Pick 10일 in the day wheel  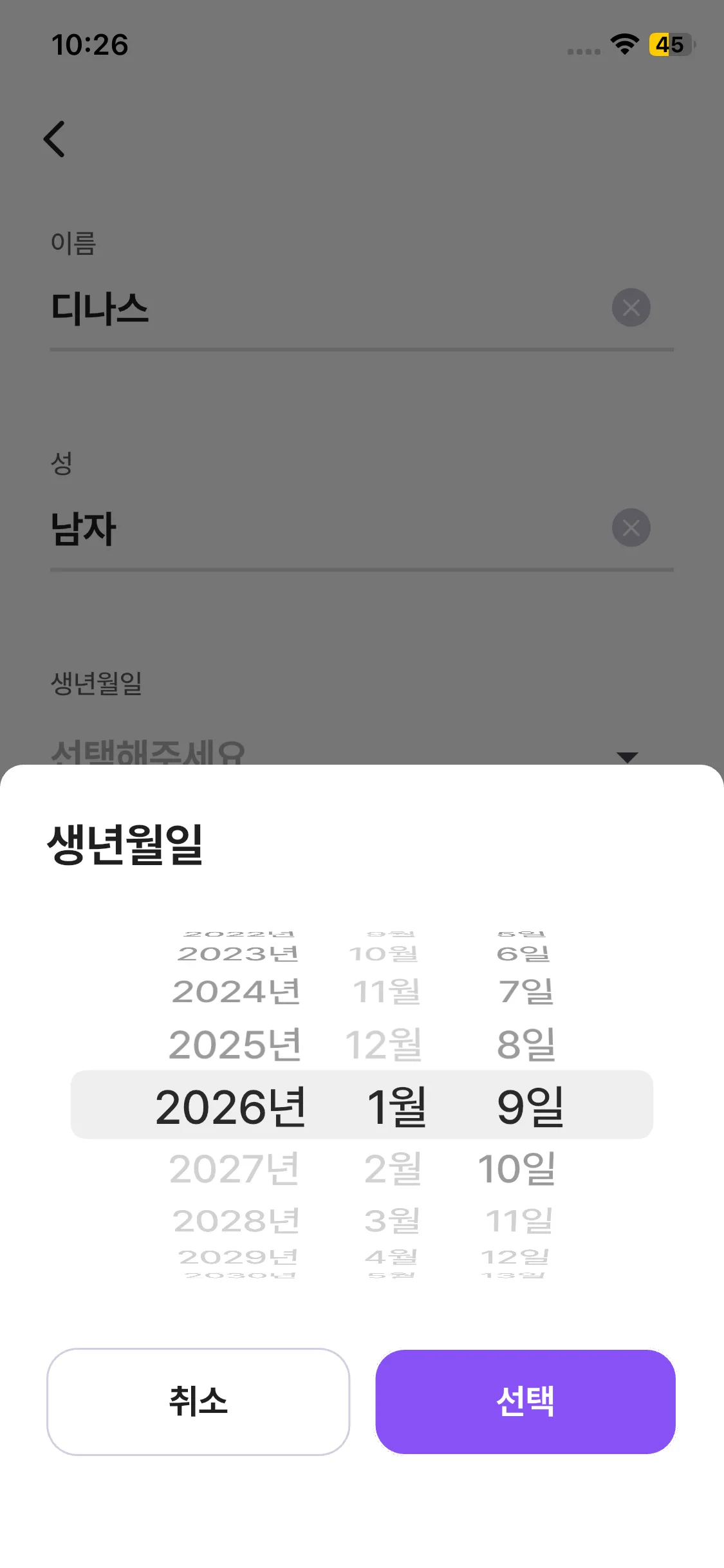point(517,1168)
